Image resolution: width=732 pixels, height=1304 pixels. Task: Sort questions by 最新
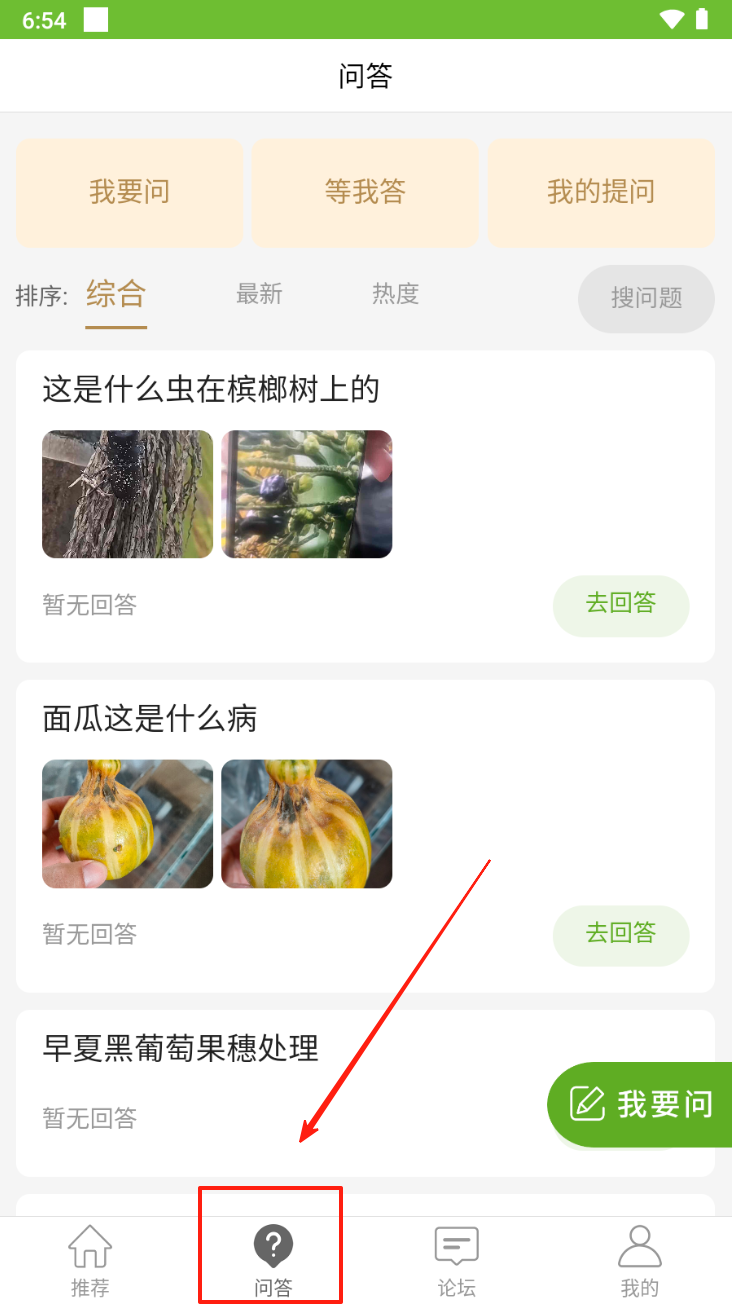tap(259, 294)
